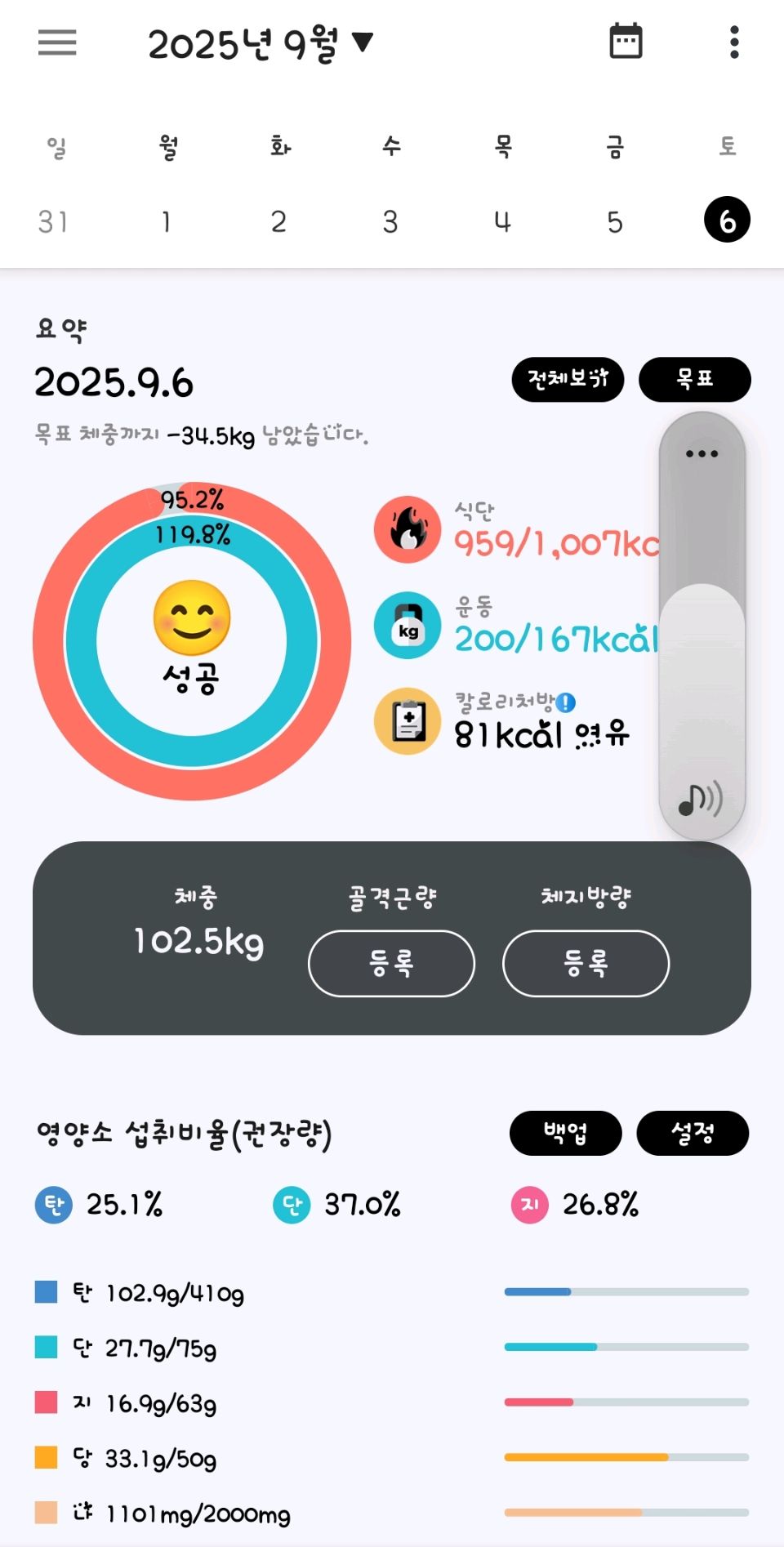Select date 2 in the week strip
784x1547 pixels.
click(x=278, y=221)
